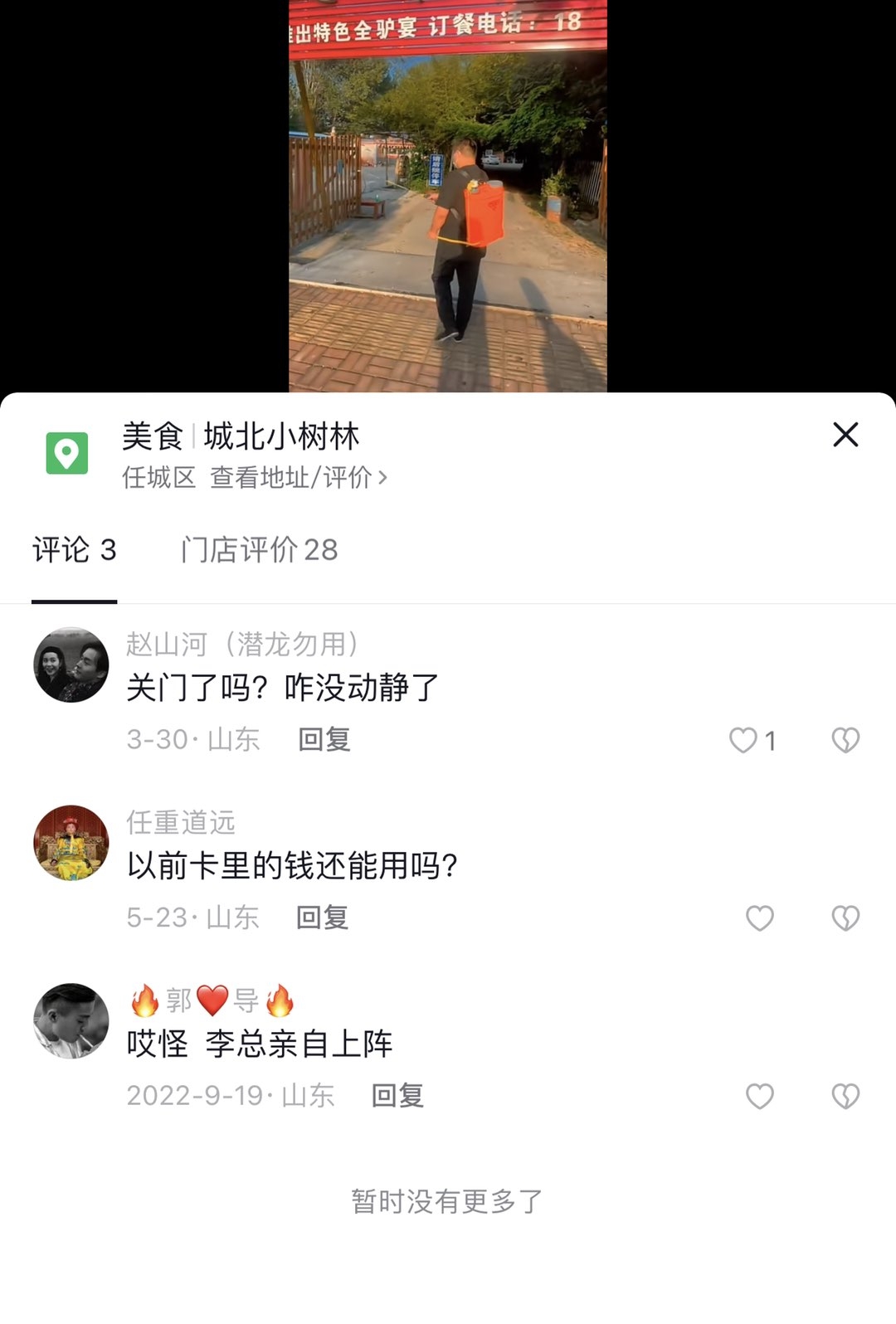896x1324 pixels.
Task: Dislike 任重道远's comment
Action: pos(845,918)
